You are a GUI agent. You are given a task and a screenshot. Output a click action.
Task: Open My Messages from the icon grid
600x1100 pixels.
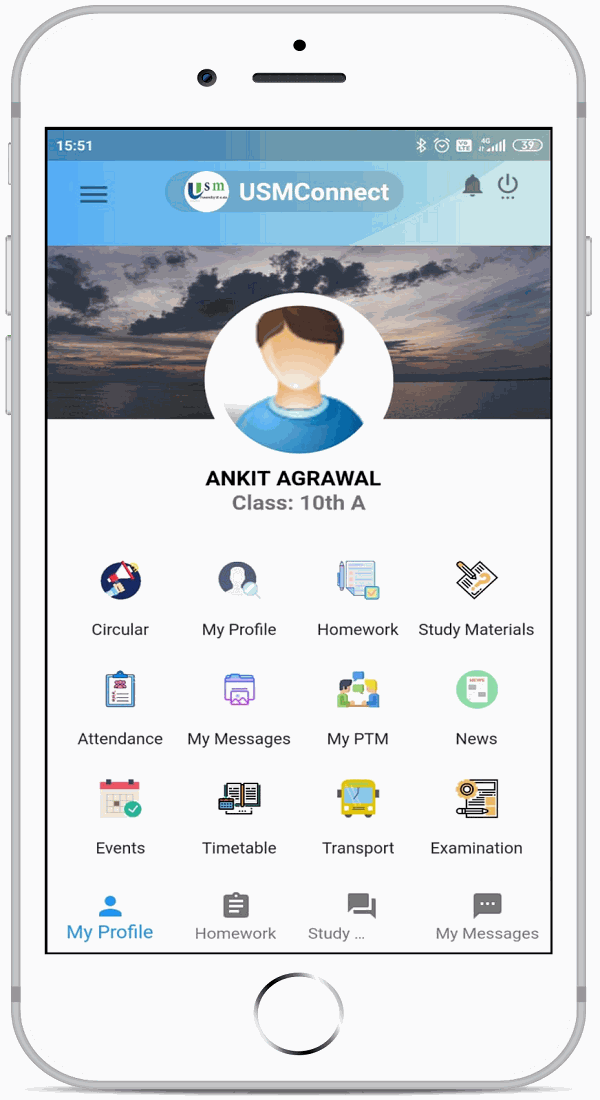point(239,708)
